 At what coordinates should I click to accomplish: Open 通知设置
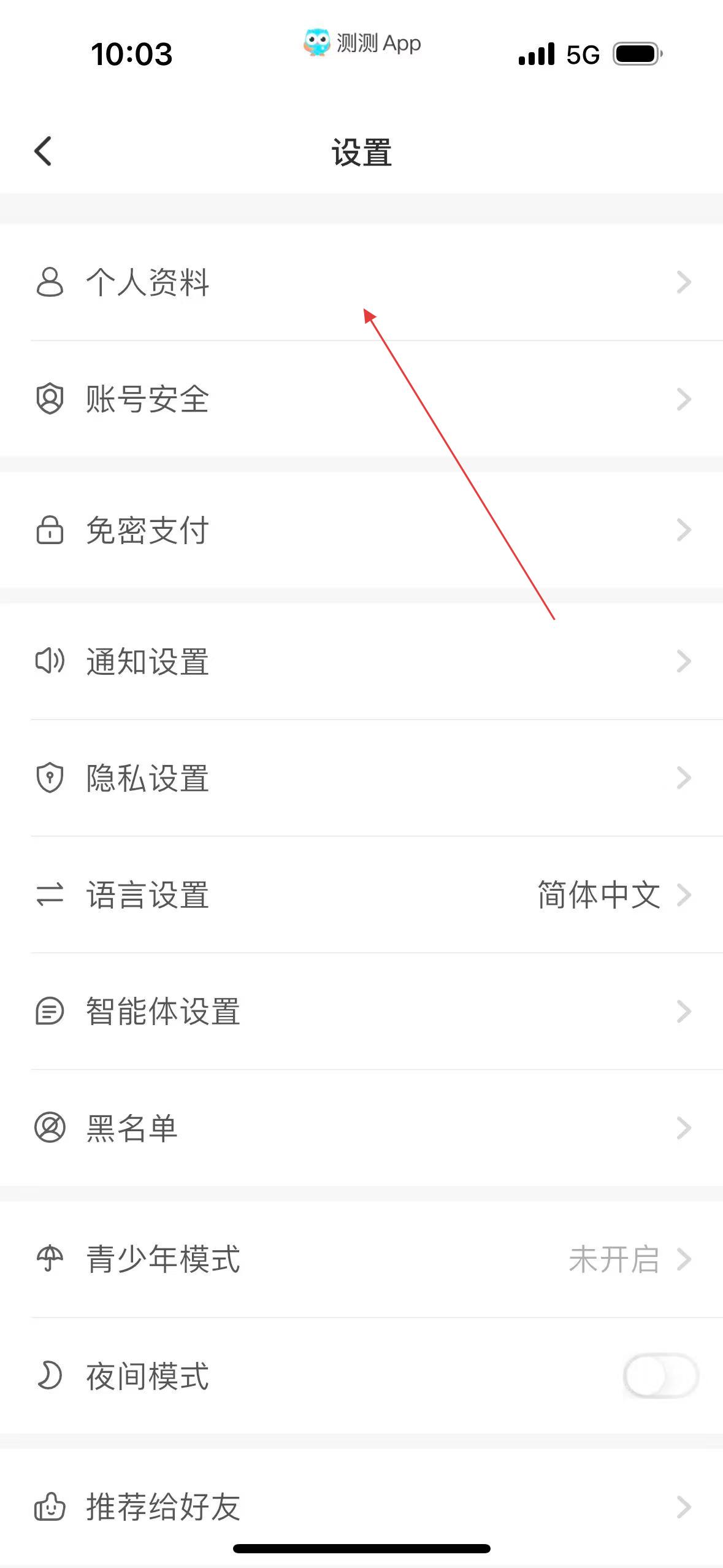[361, 661]
